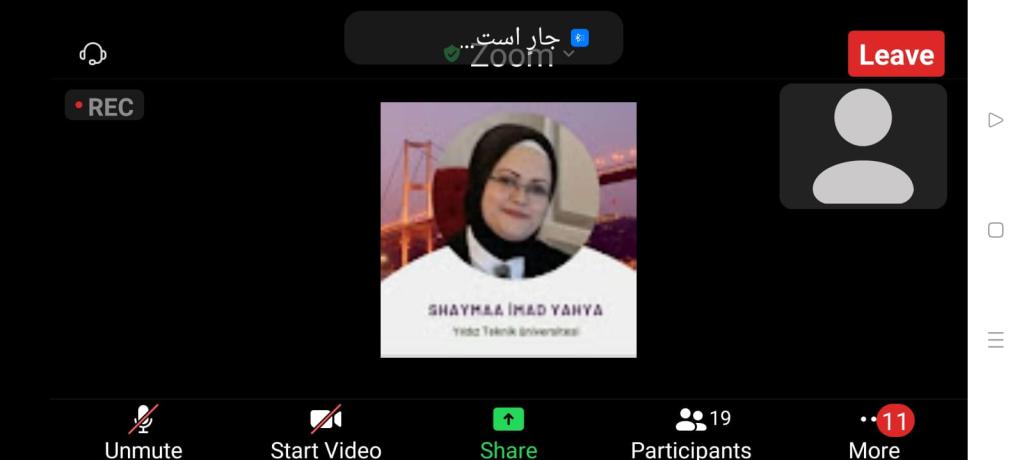The height and width of the screenshot is (460, 1024).
Task: Start Video in the meeting
Action: (x=326, y=431)
